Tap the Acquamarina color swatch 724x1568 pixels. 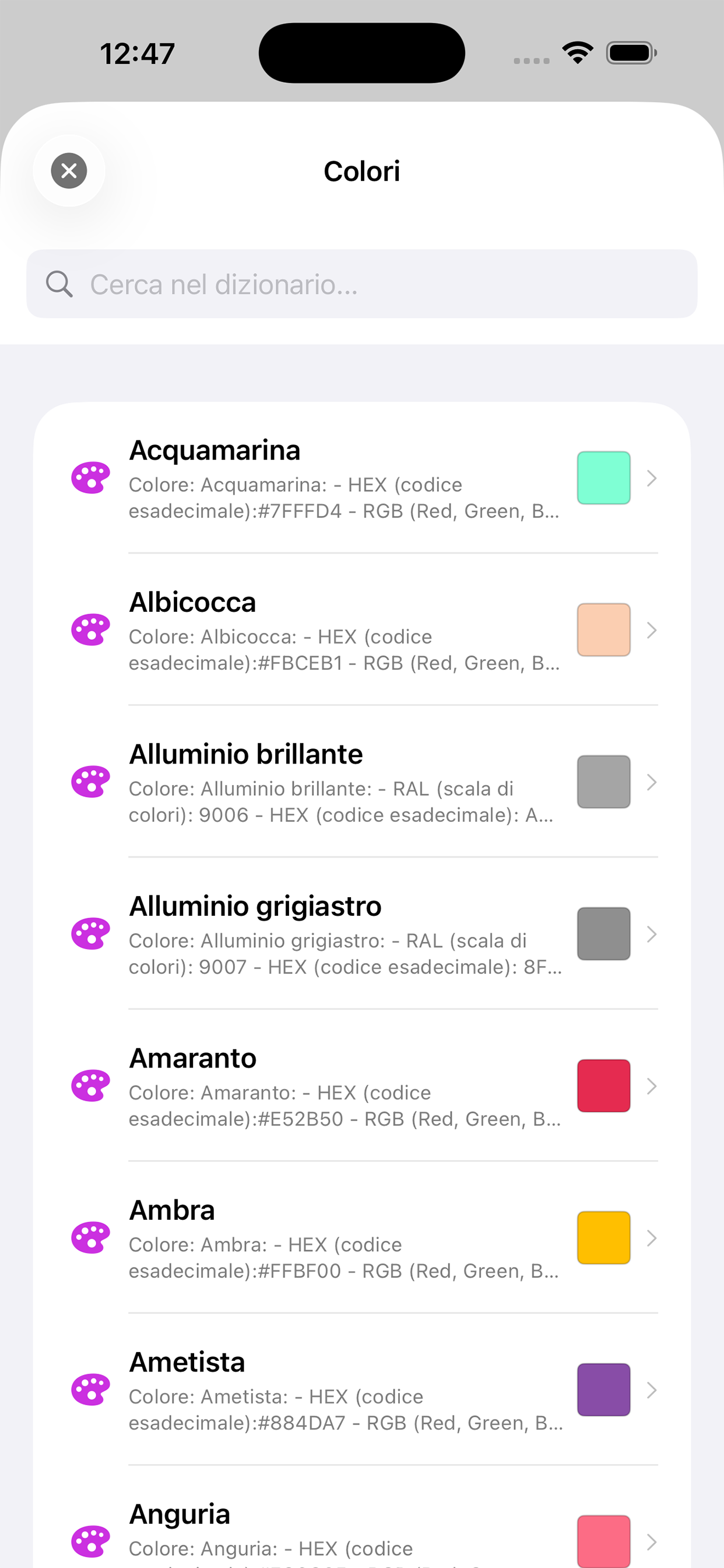[603, 478]
